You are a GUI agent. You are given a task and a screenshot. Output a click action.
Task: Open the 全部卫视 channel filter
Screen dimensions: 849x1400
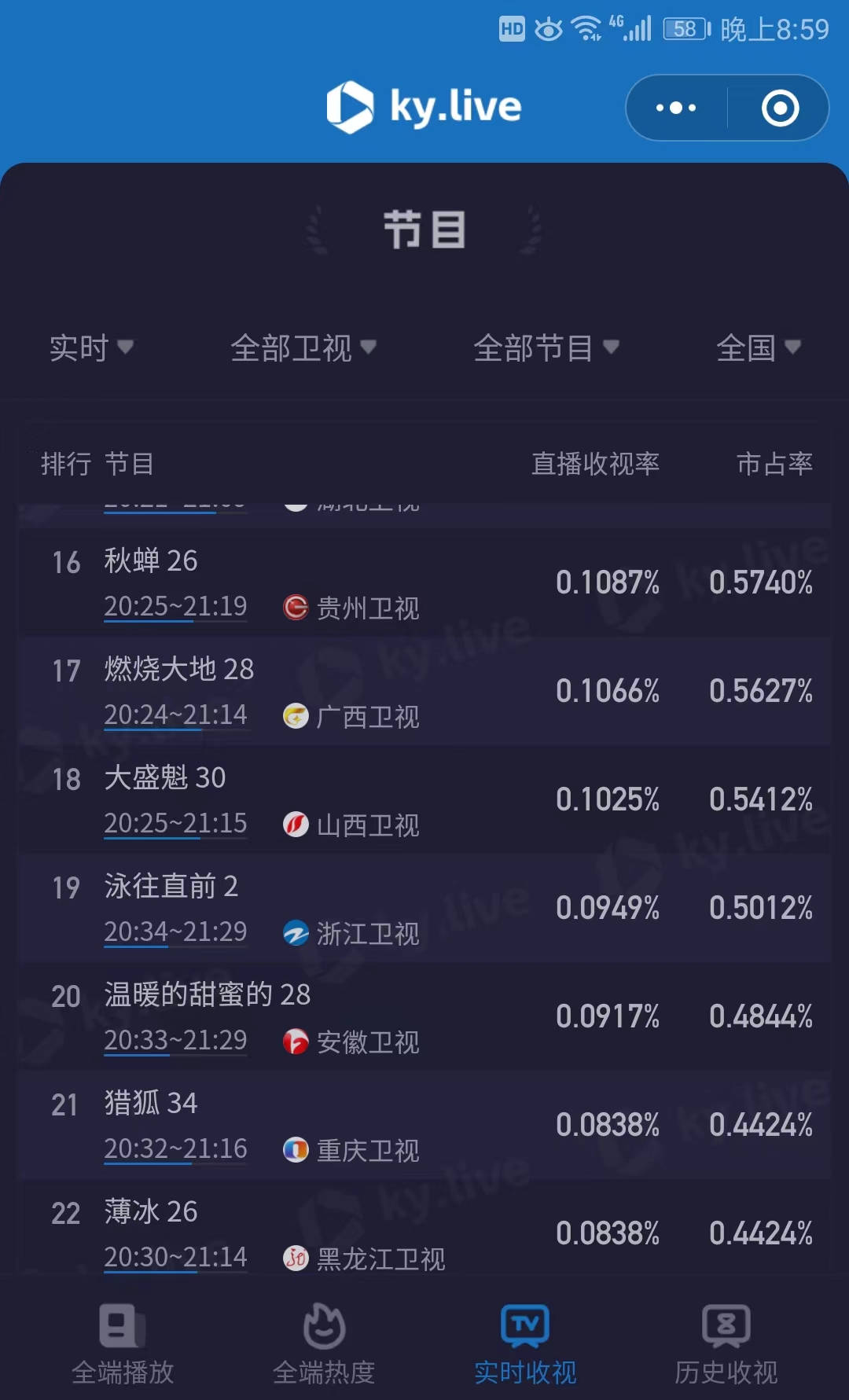[x=303, y=347]
